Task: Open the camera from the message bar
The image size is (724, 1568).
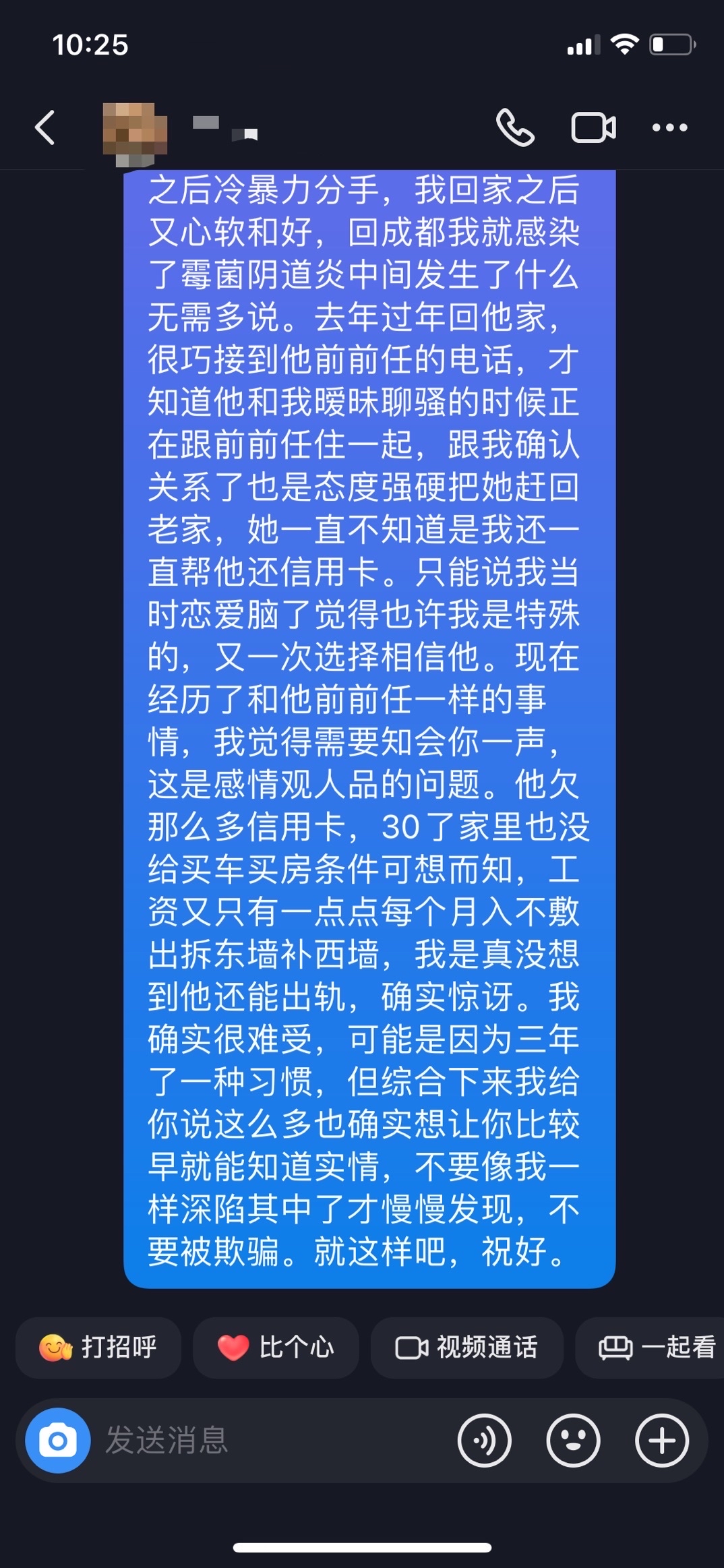Action: 58,1441
